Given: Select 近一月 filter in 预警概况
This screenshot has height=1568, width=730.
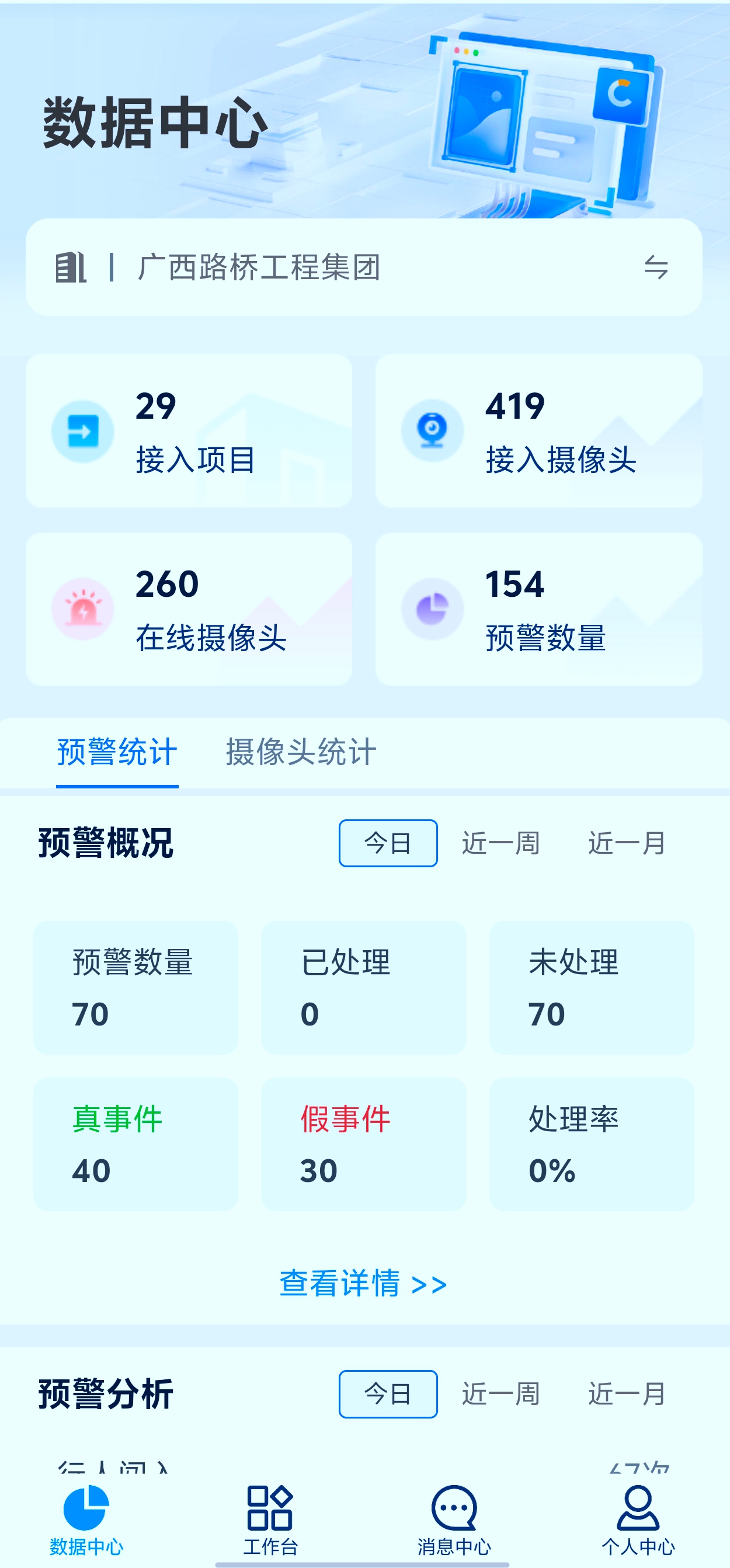Looking at the screenshot, I should [x=629, y=844].
